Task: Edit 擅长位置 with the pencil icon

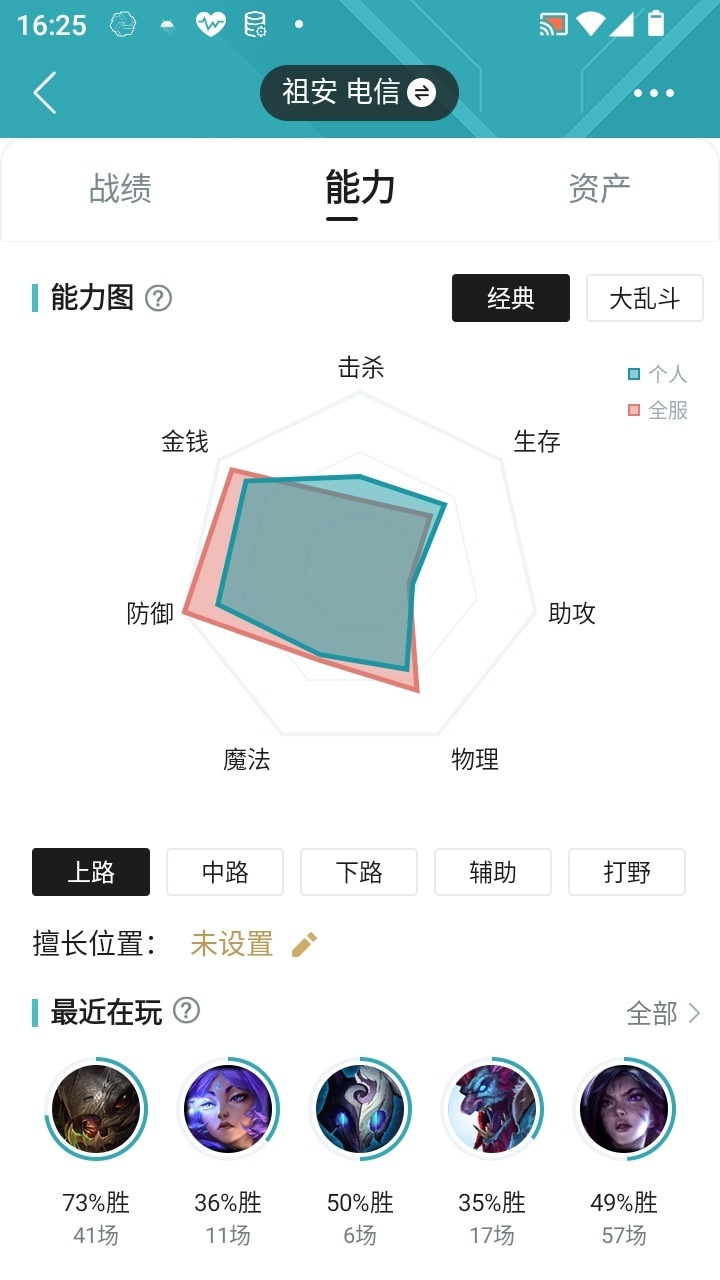Action: [x=304, y=944]
